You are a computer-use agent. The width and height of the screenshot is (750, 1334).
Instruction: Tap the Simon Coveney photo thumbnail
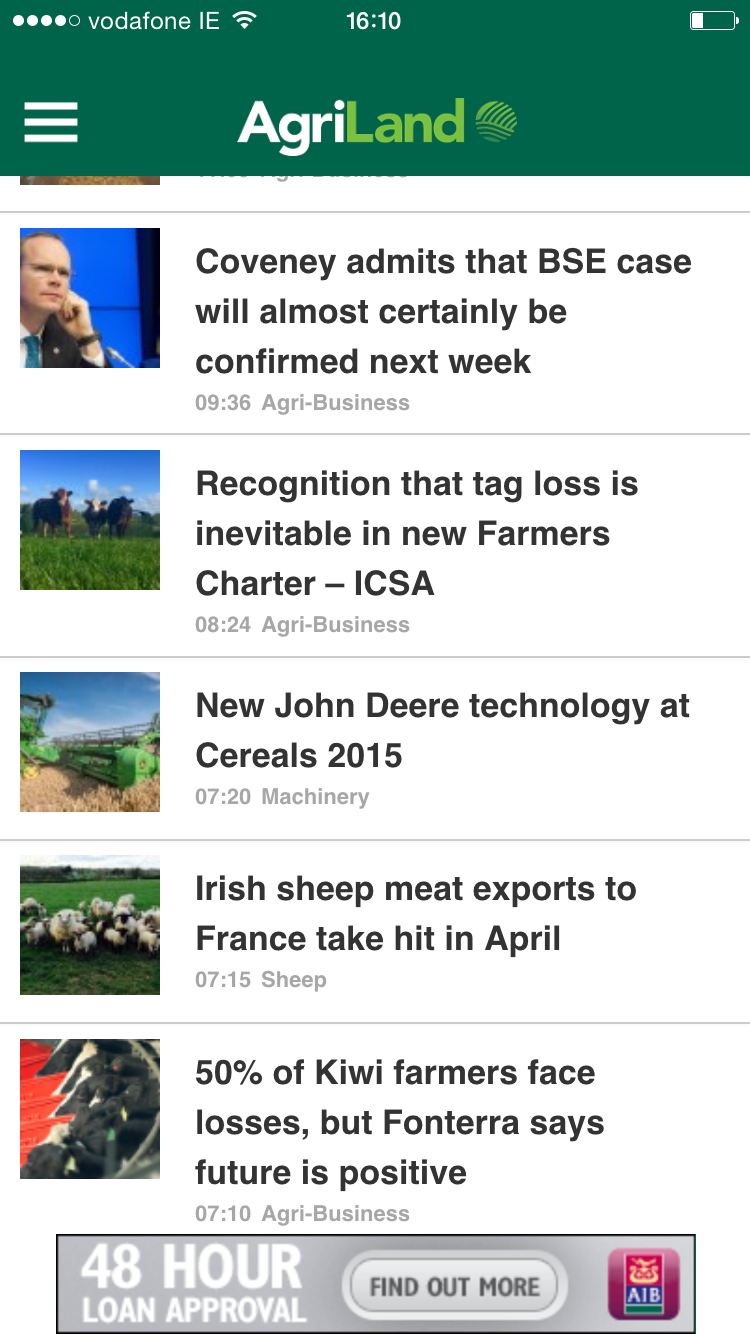[89, 297]
